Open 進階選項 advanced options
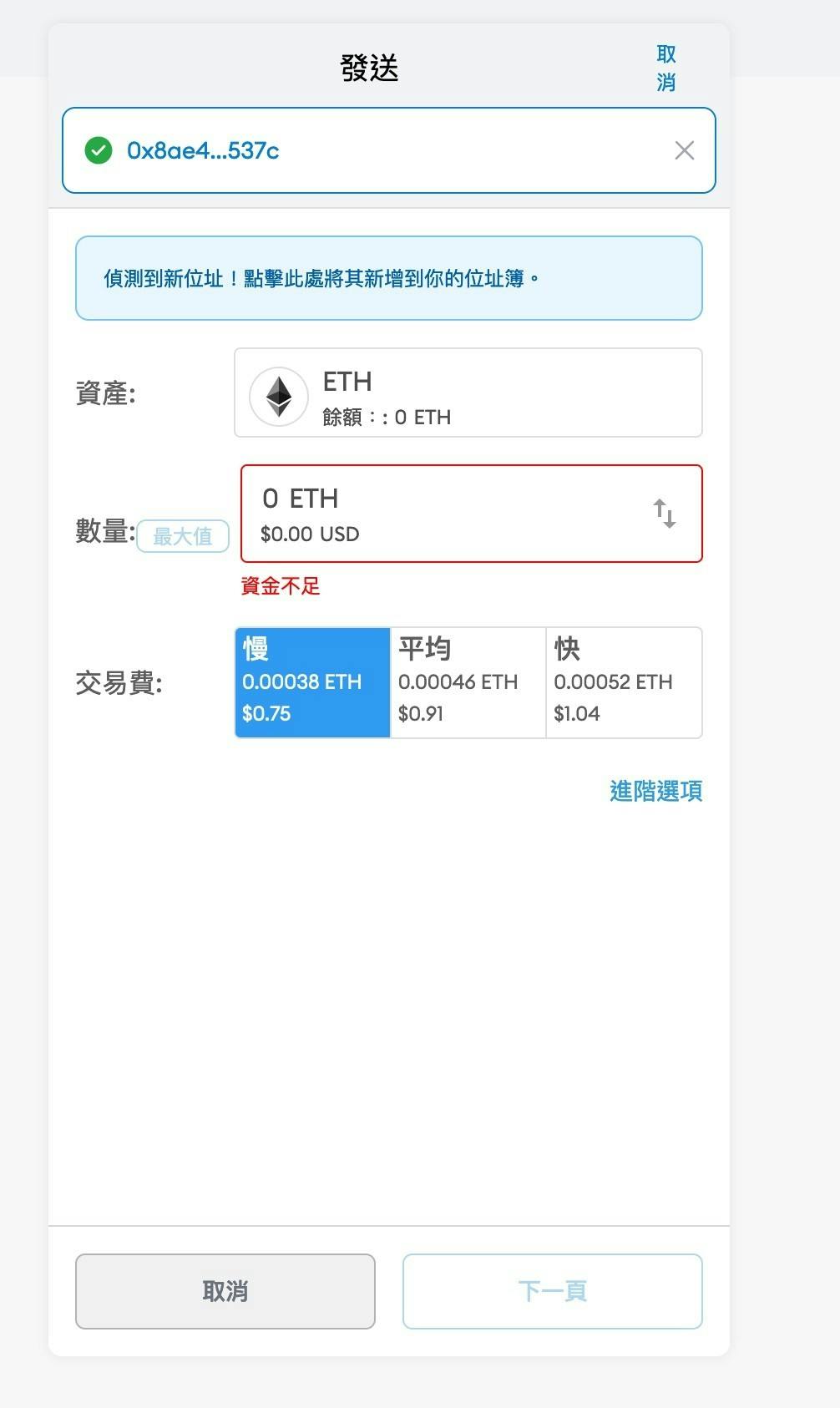Screen dimensions: 840x1408 655,791
